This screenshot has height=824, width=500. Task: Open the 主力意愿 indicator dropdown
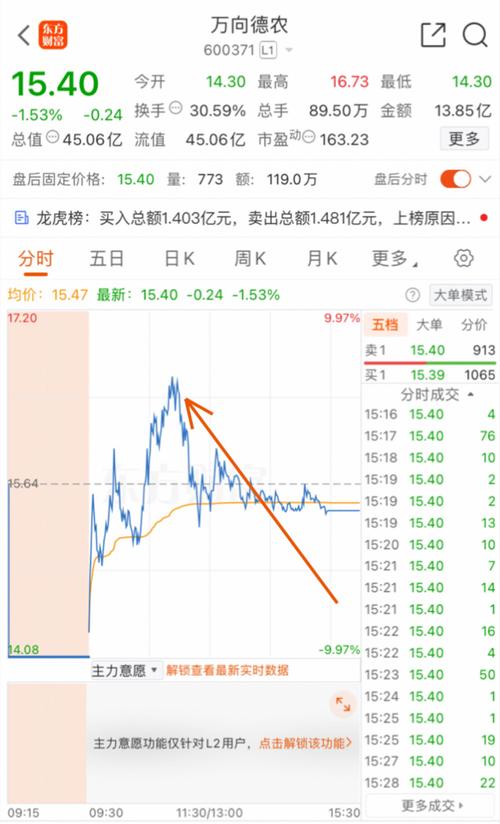125,671
